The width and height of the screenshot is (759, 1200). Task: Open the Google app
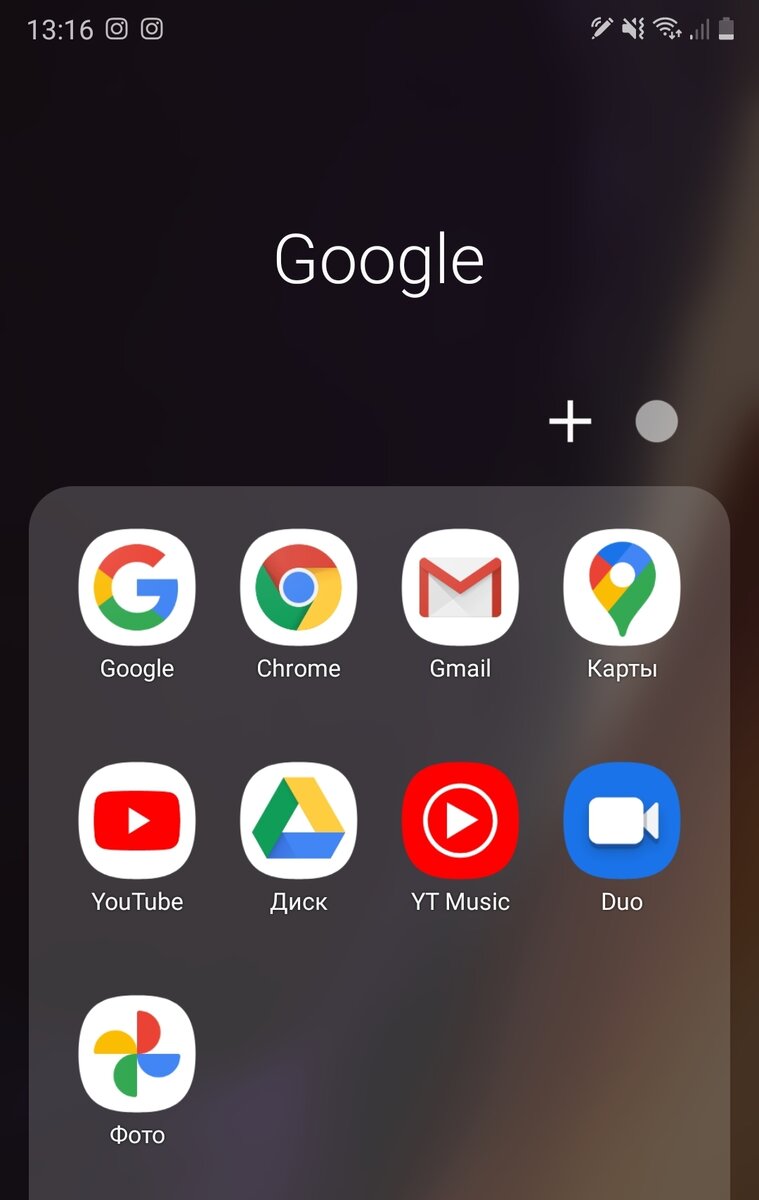pyautogui.click(x=136, y=588)
